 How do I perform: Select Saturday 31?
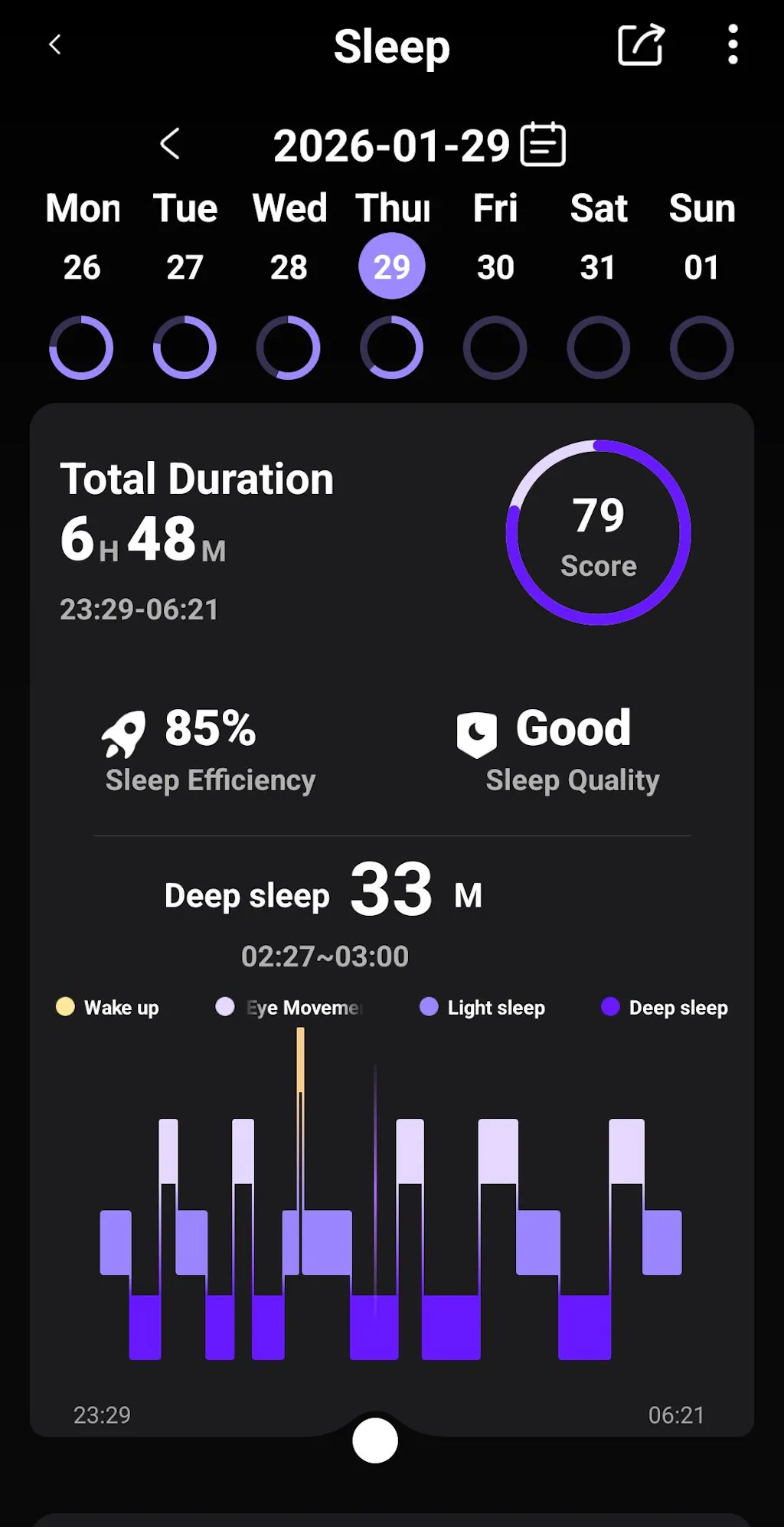click(x=598, y=267)
